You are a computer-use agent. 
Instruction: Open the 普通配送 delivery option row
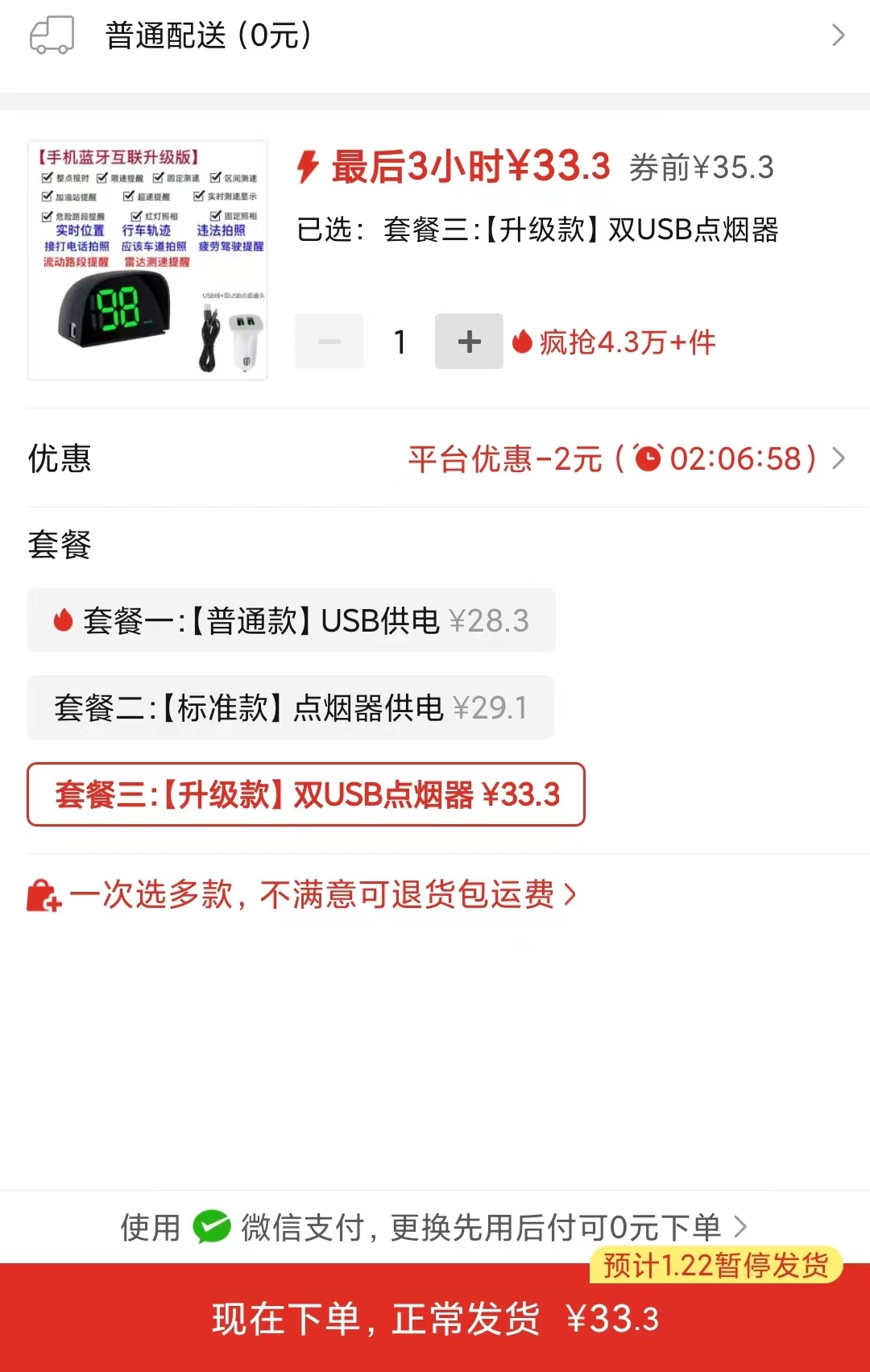(435, 36)
